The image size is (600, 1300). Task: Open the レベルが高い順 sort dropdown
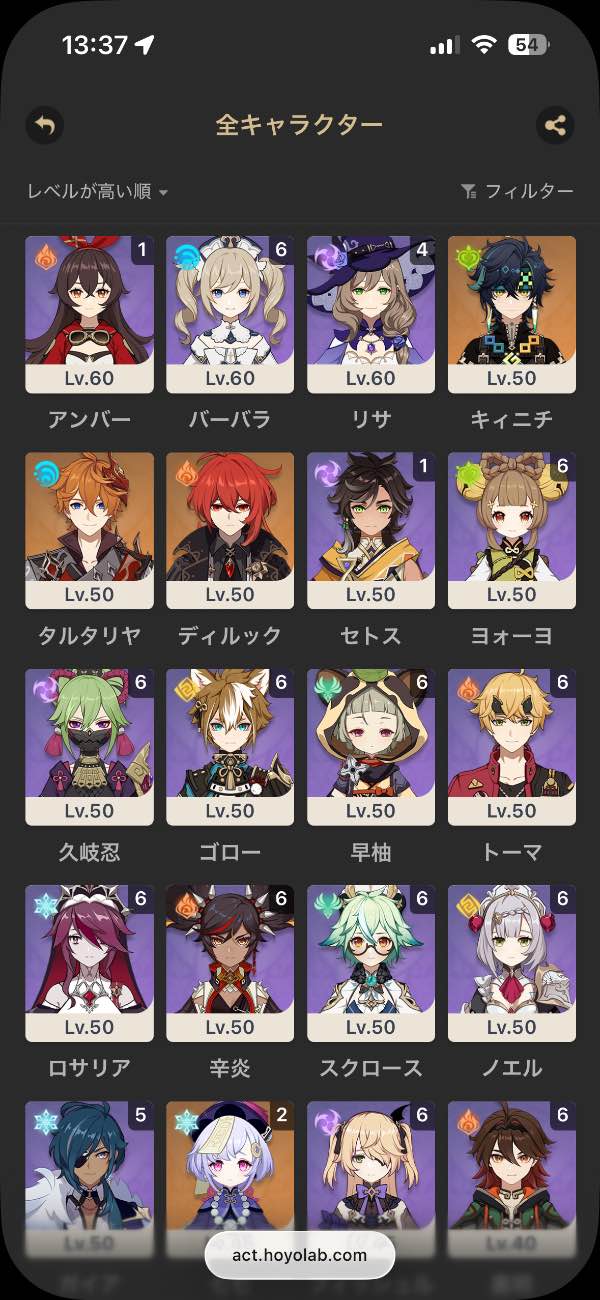point(97,191)
